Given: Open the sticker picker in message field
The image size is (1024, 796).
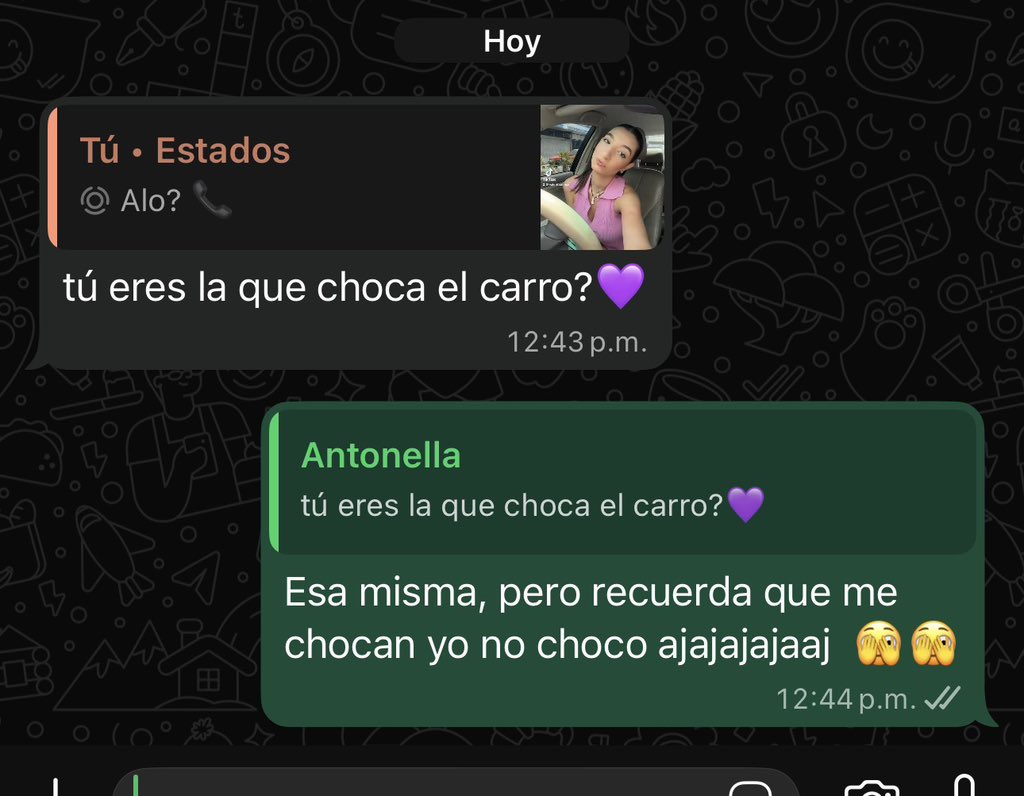Looking at the screenshot, I should (752, 788).
